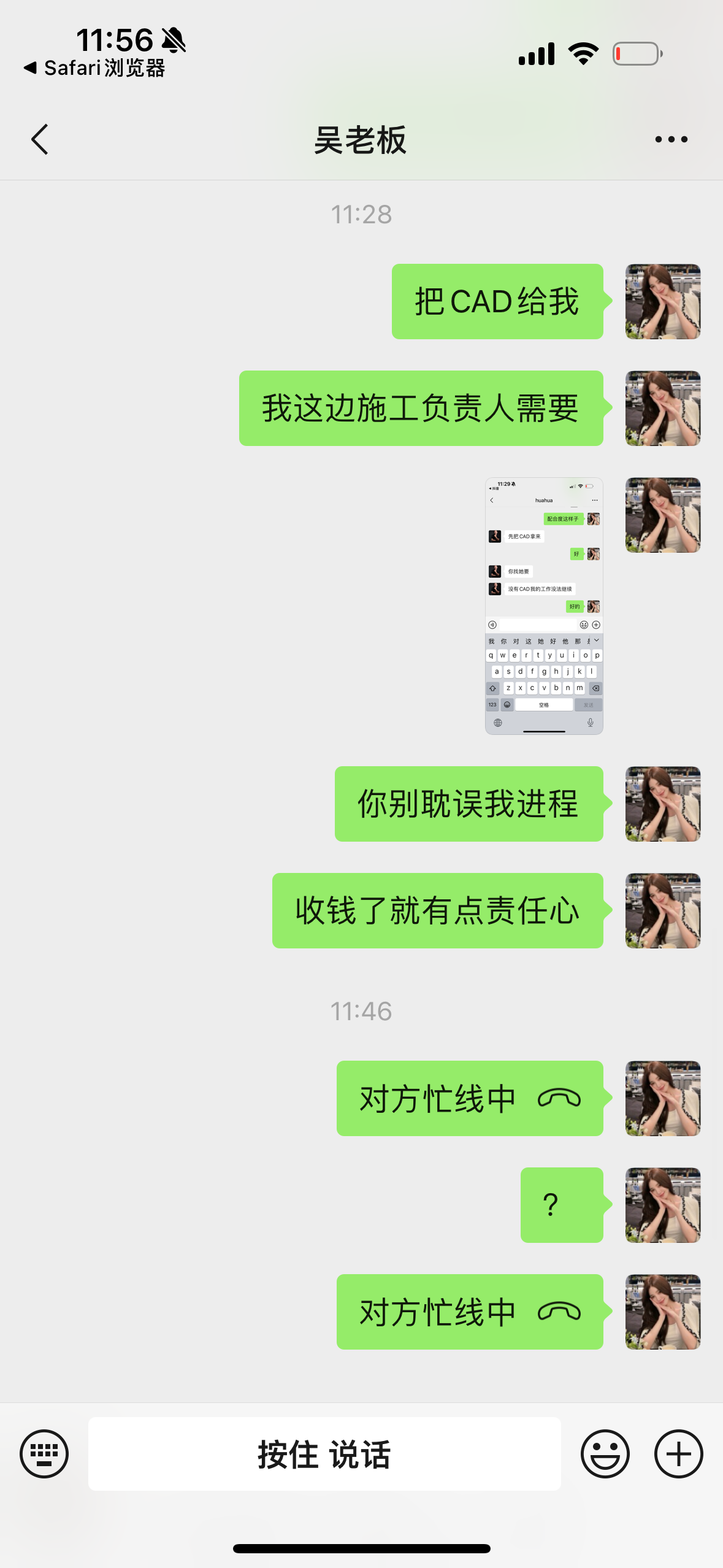The height and width of the screenshot is (1568, 723).
Task: Open the three-dot chat info menu
Action: tap(671, 139)
